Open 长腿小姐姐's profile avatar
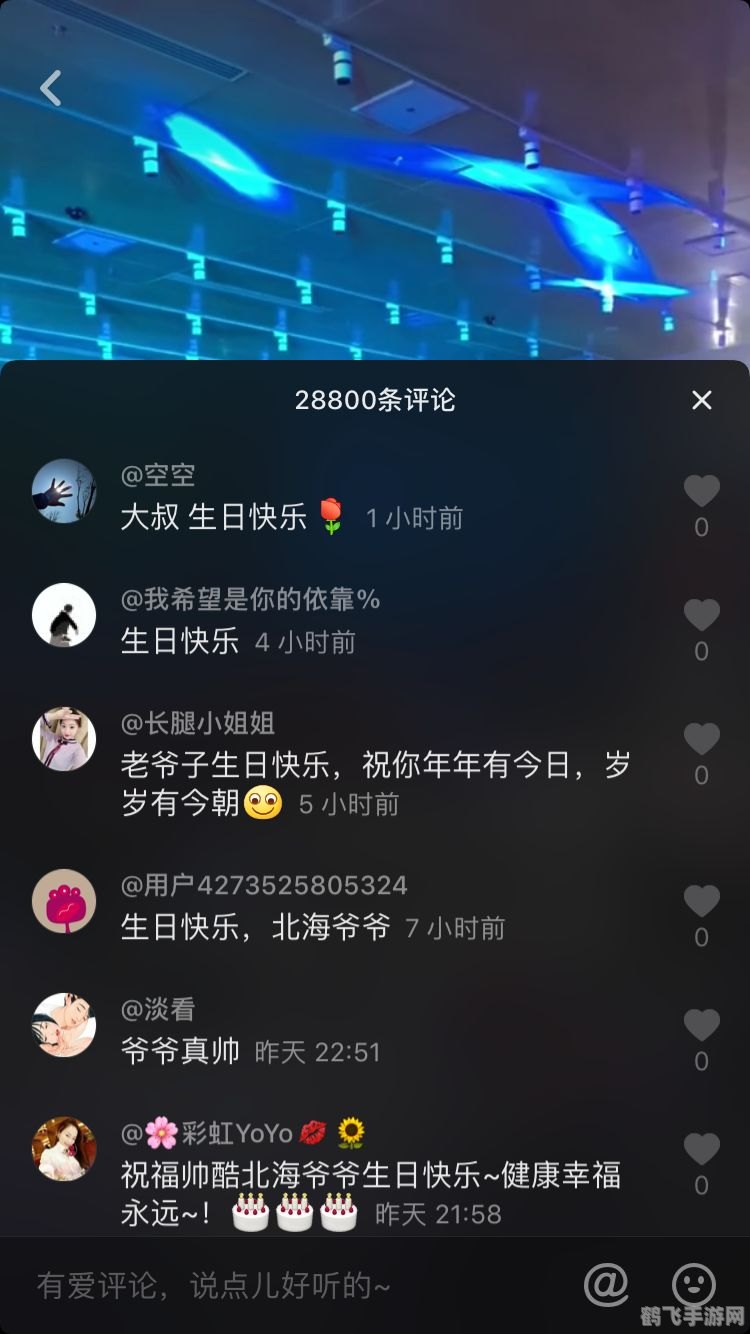This screenshot has width=750, height=1334. click(x=64, y=742)
